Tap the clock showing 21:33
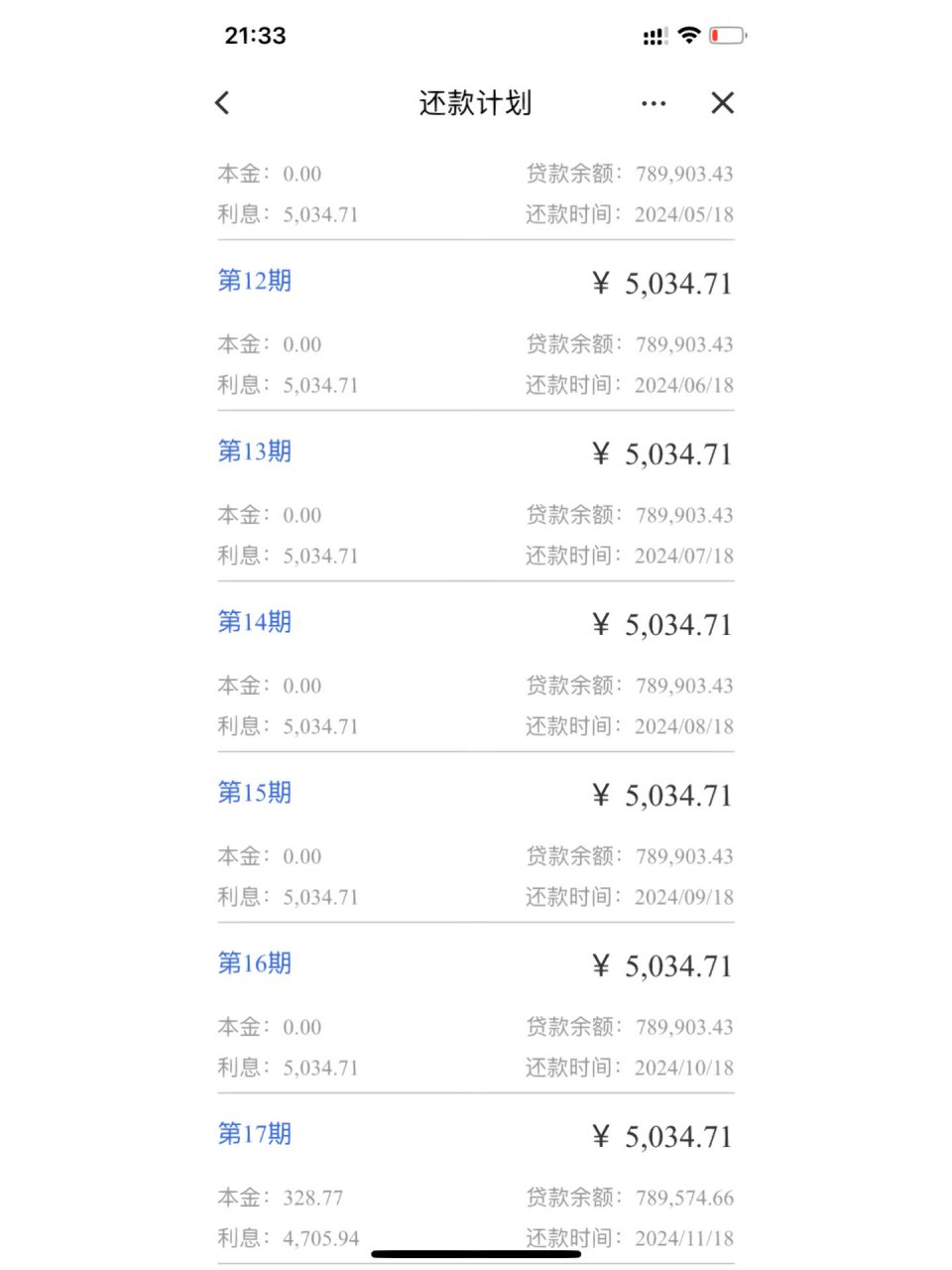 tap(255, 35)
